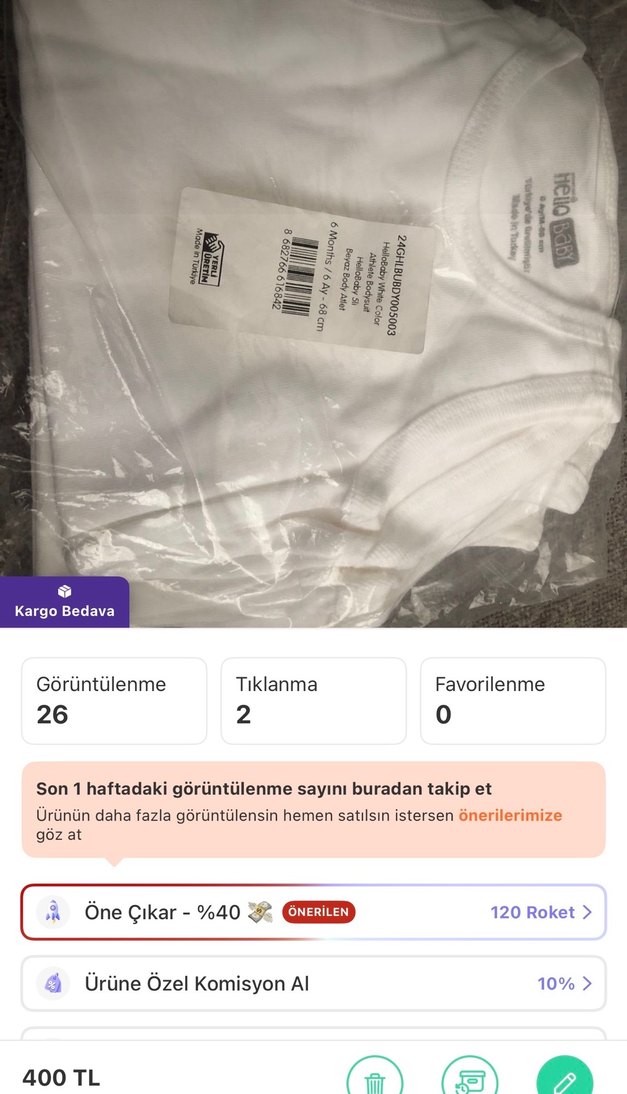
Task: Edit the listing with the pencil button
Action: click(x=564, y=1079)
